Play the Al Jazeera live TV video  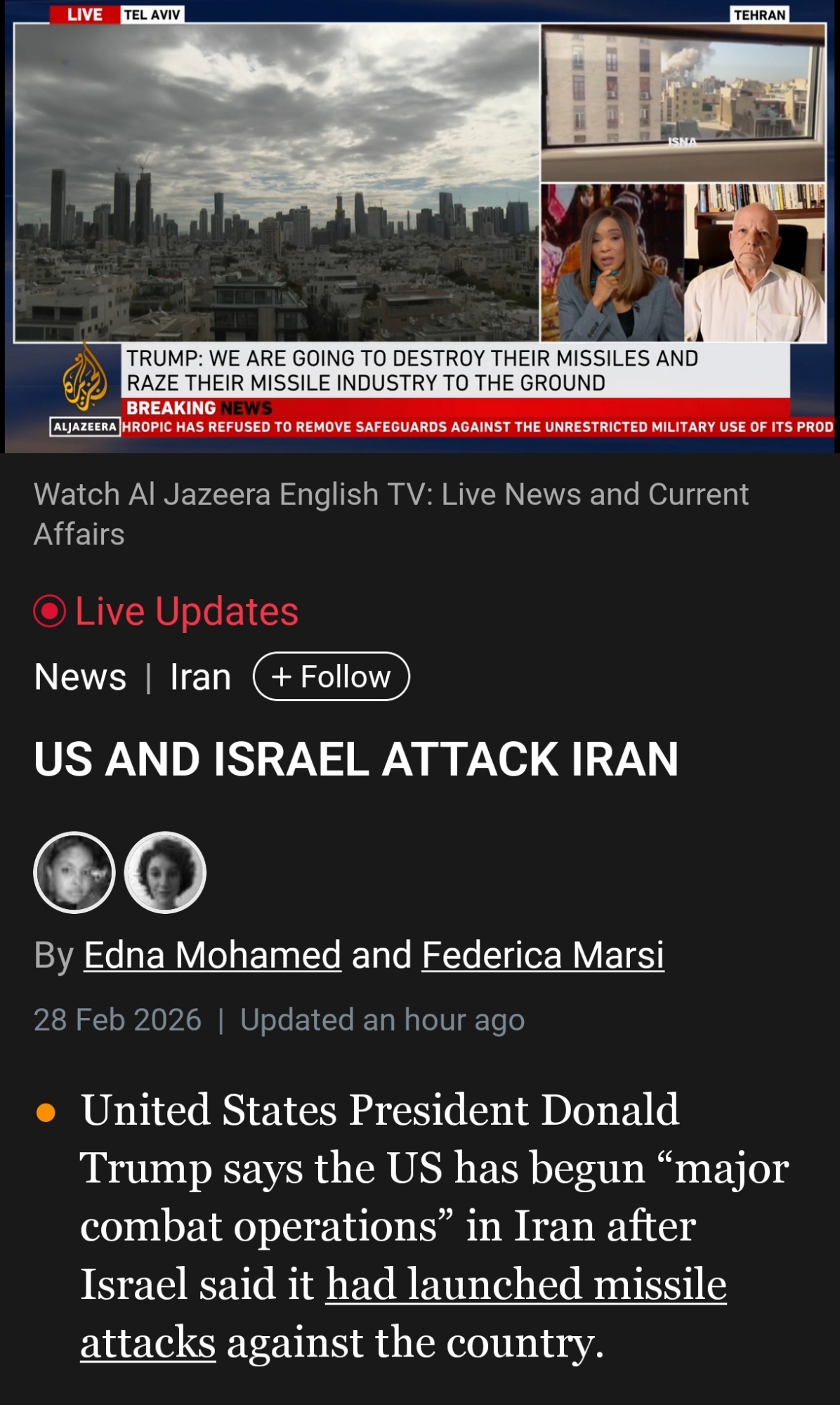click(419, 225)
